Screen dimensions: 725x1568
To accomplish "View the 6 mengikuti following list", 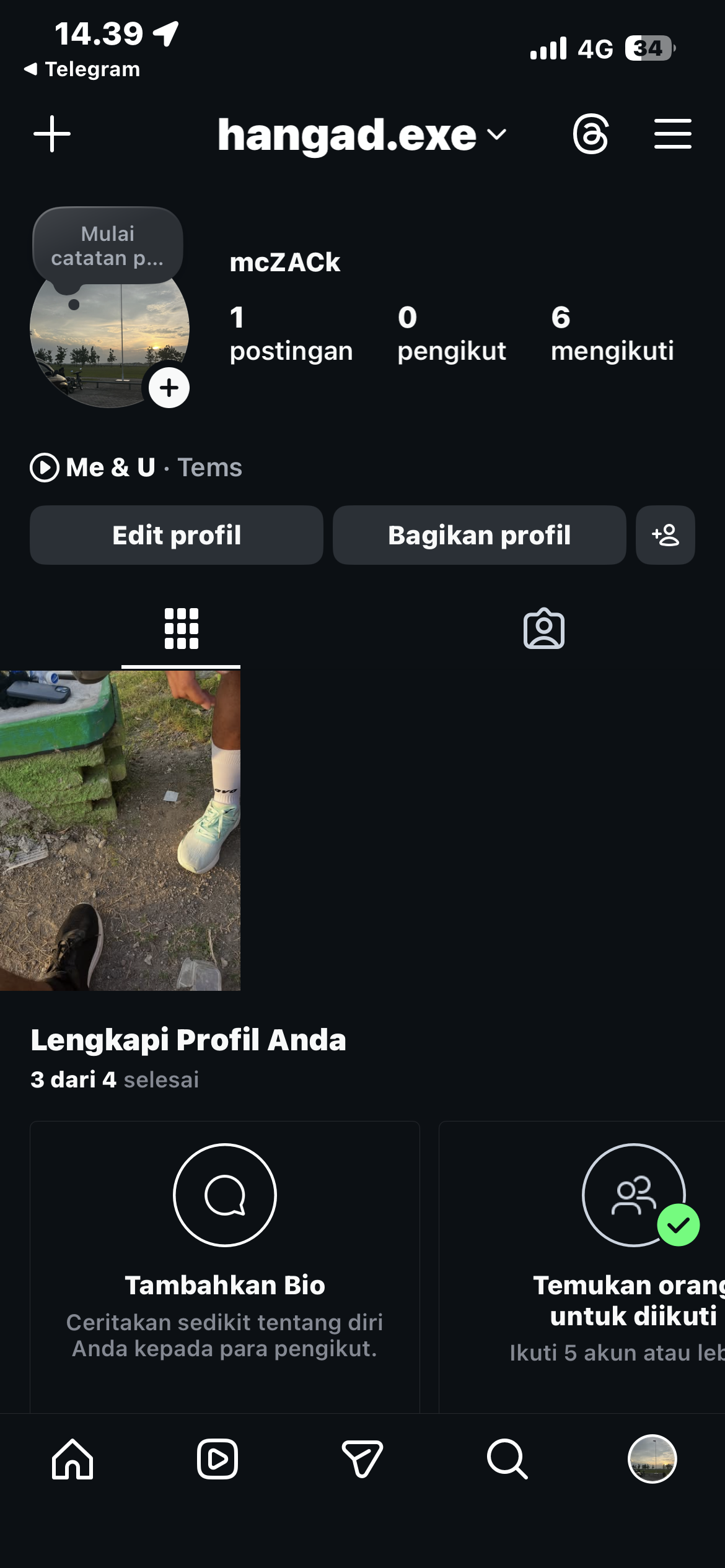I will click(612, 333).
